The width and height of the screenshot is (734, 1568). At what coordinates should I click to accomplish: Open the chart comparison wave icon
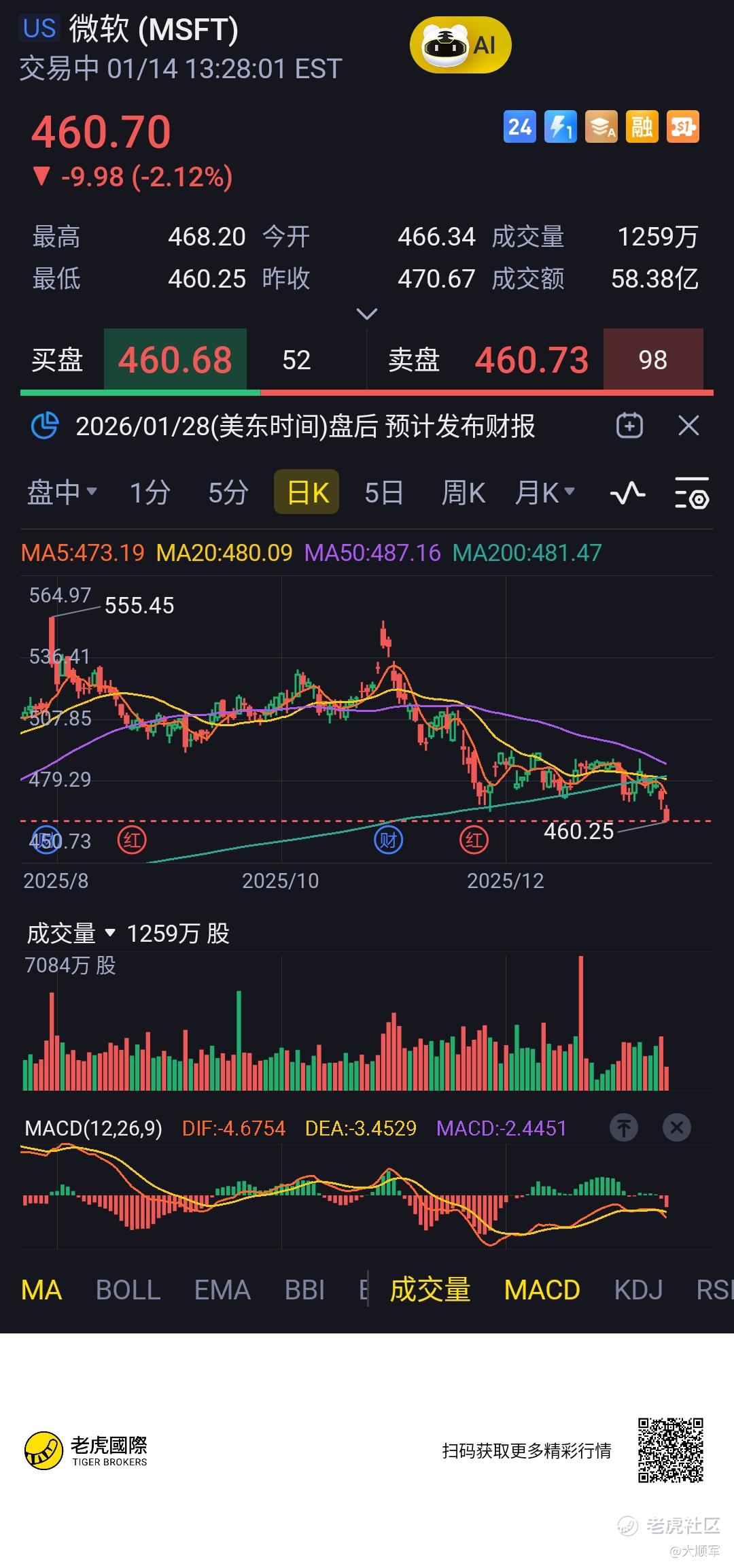tap(627, 492)
